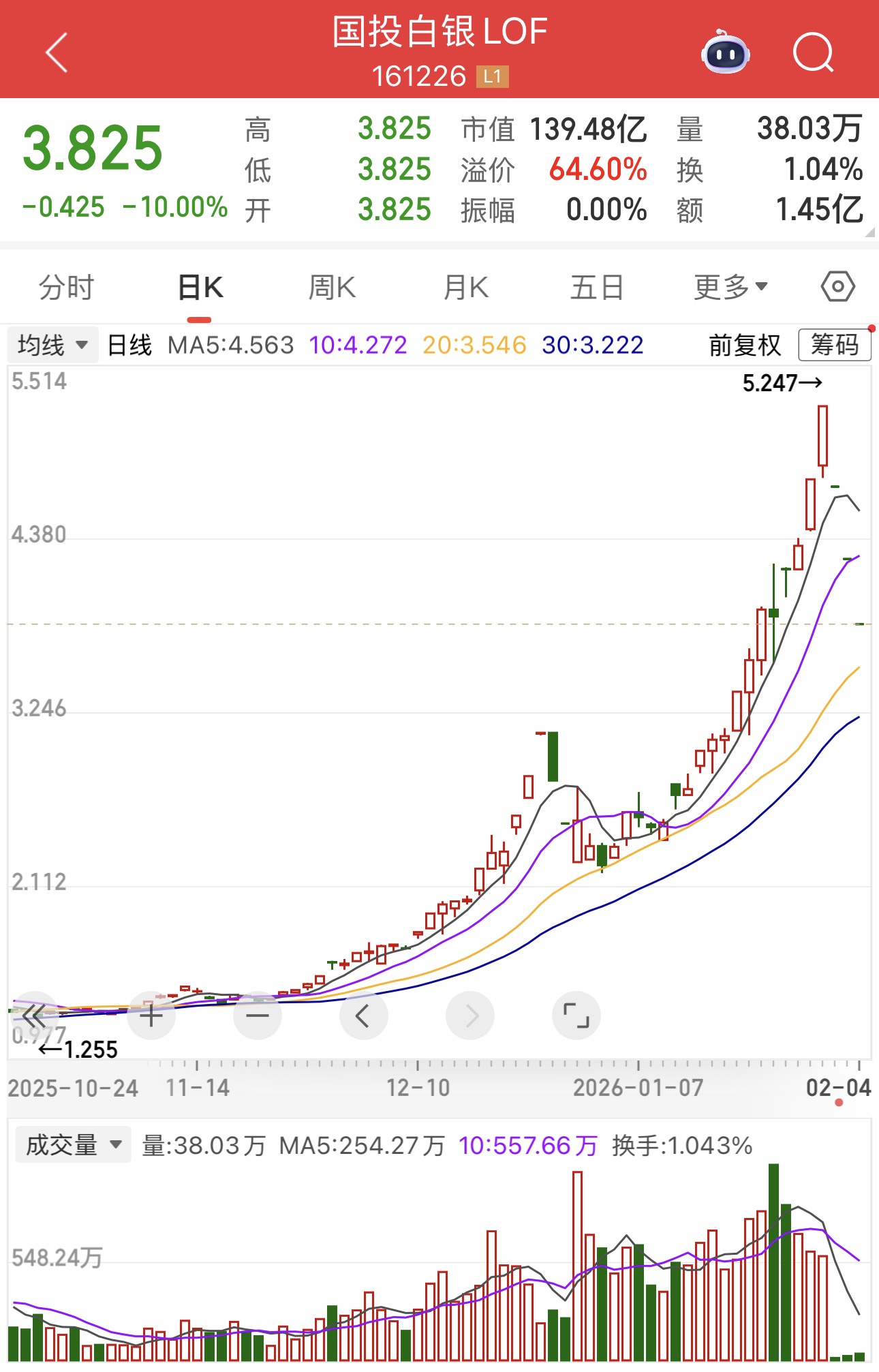Show the 五日 chart tab
This screenshot has width=879, height=1372.
(597, 288)
